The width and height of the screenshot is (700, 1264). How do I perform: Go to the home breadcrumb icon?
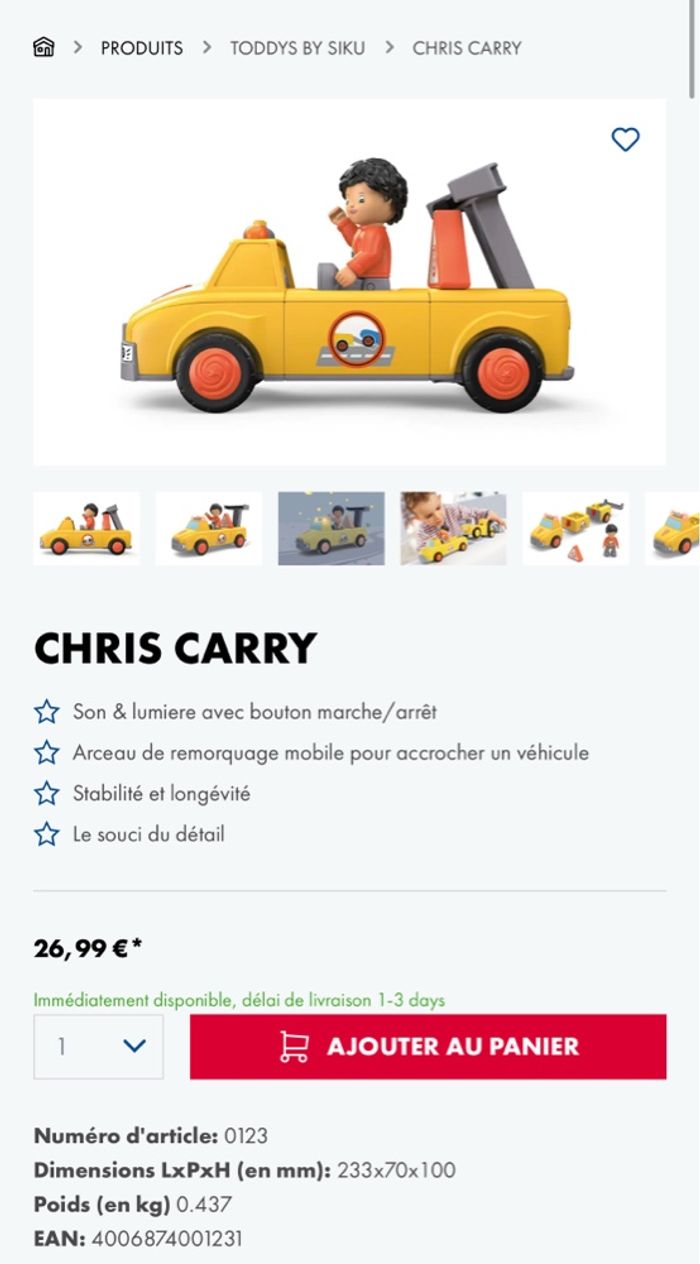[44, 47]
